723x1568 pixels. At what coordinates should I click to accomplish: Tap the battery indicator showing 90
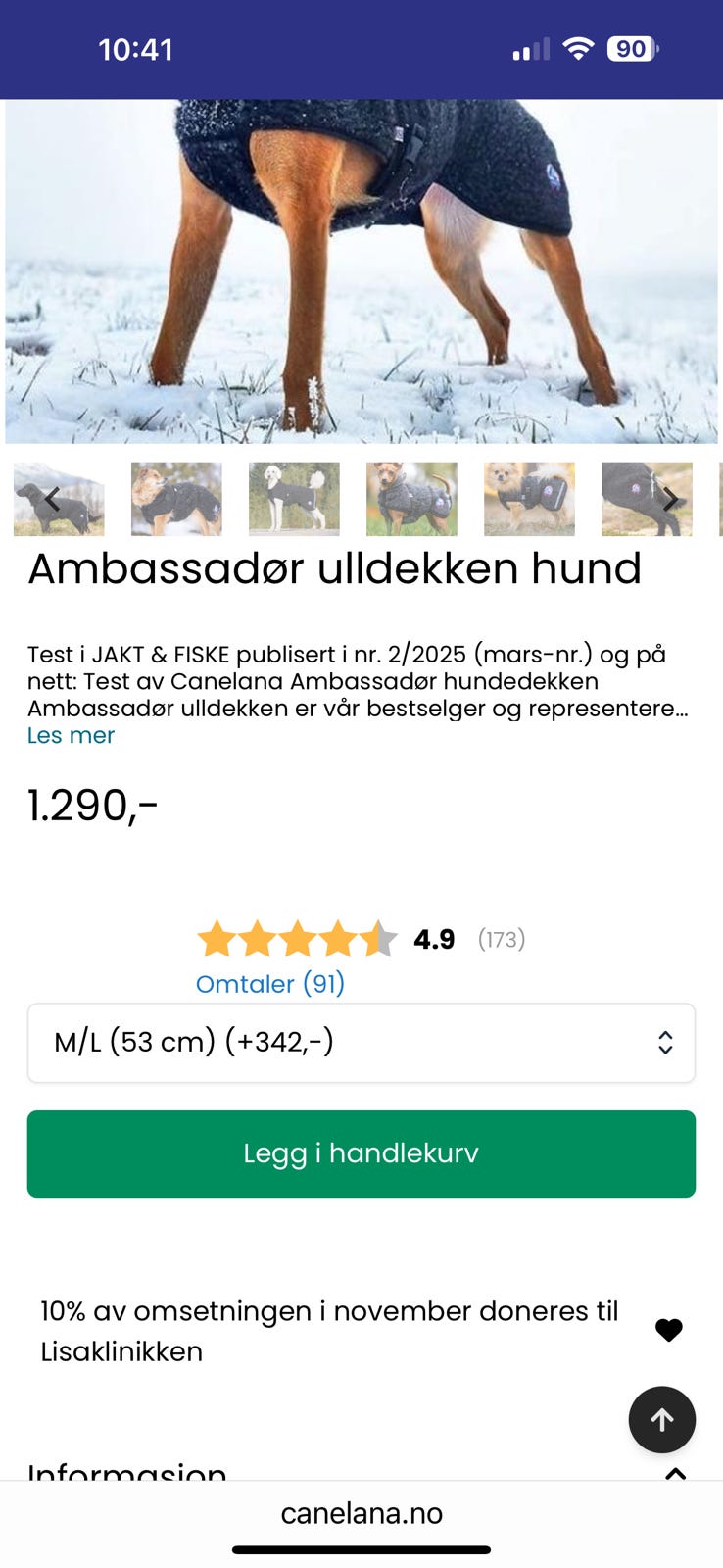[632, 49]
